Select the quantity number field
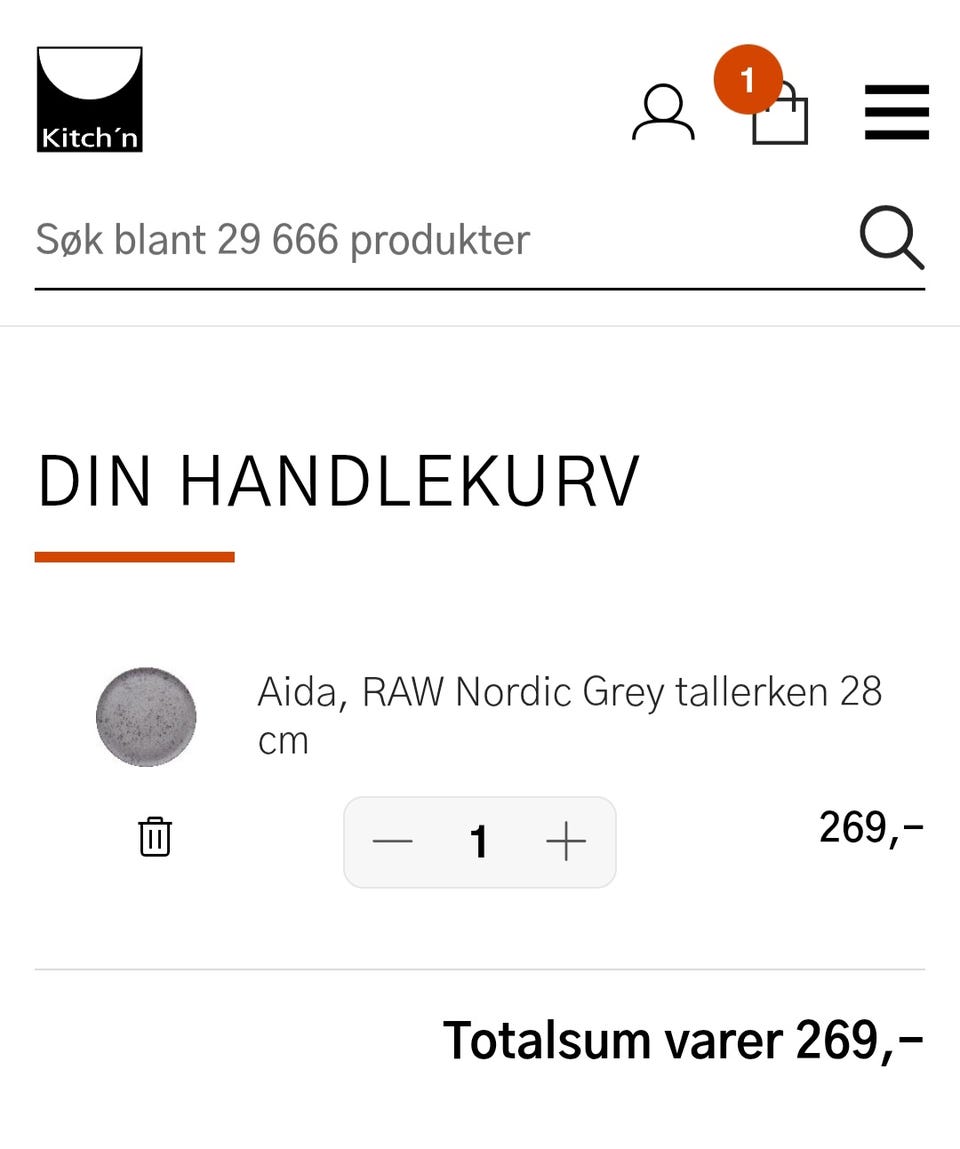The width and height of the screenshot is (960, 1149). (479, 842)
